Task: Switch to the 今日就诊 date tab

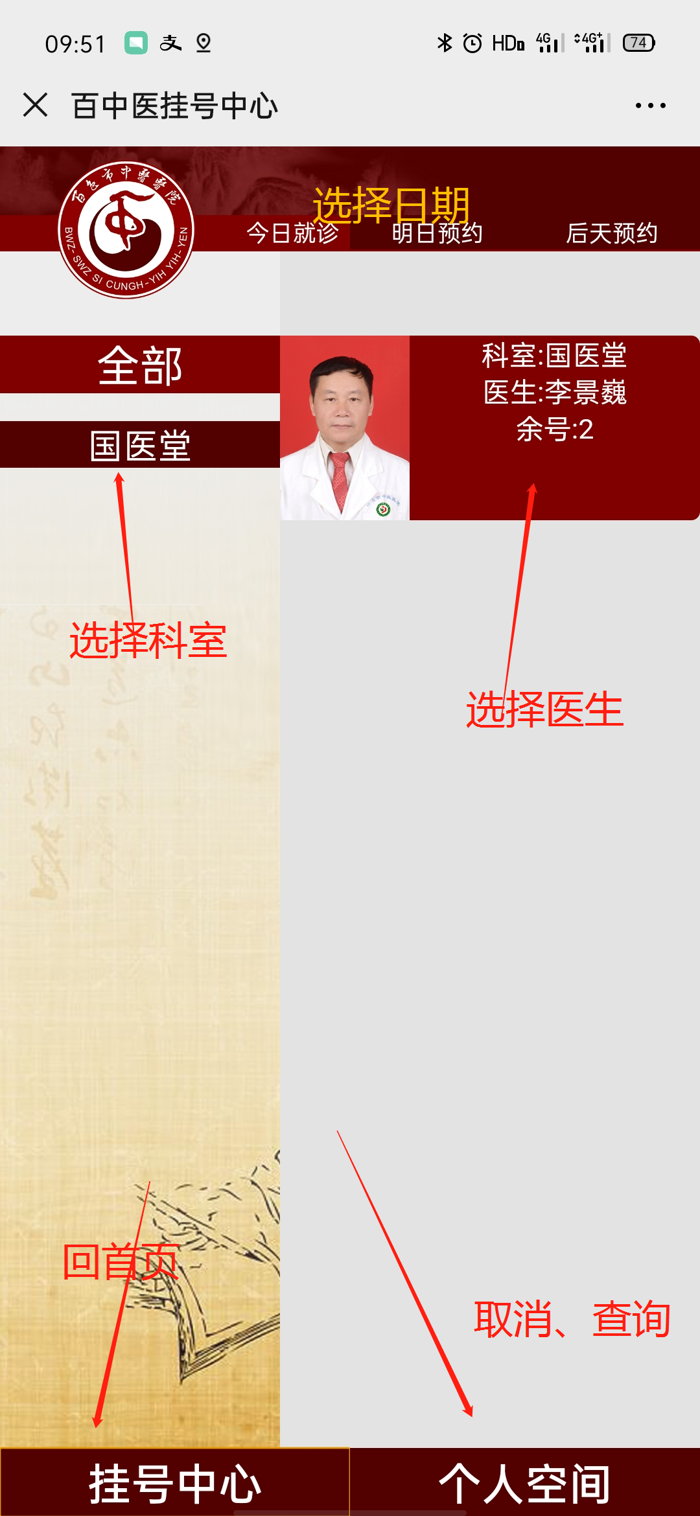Action: 292,234
